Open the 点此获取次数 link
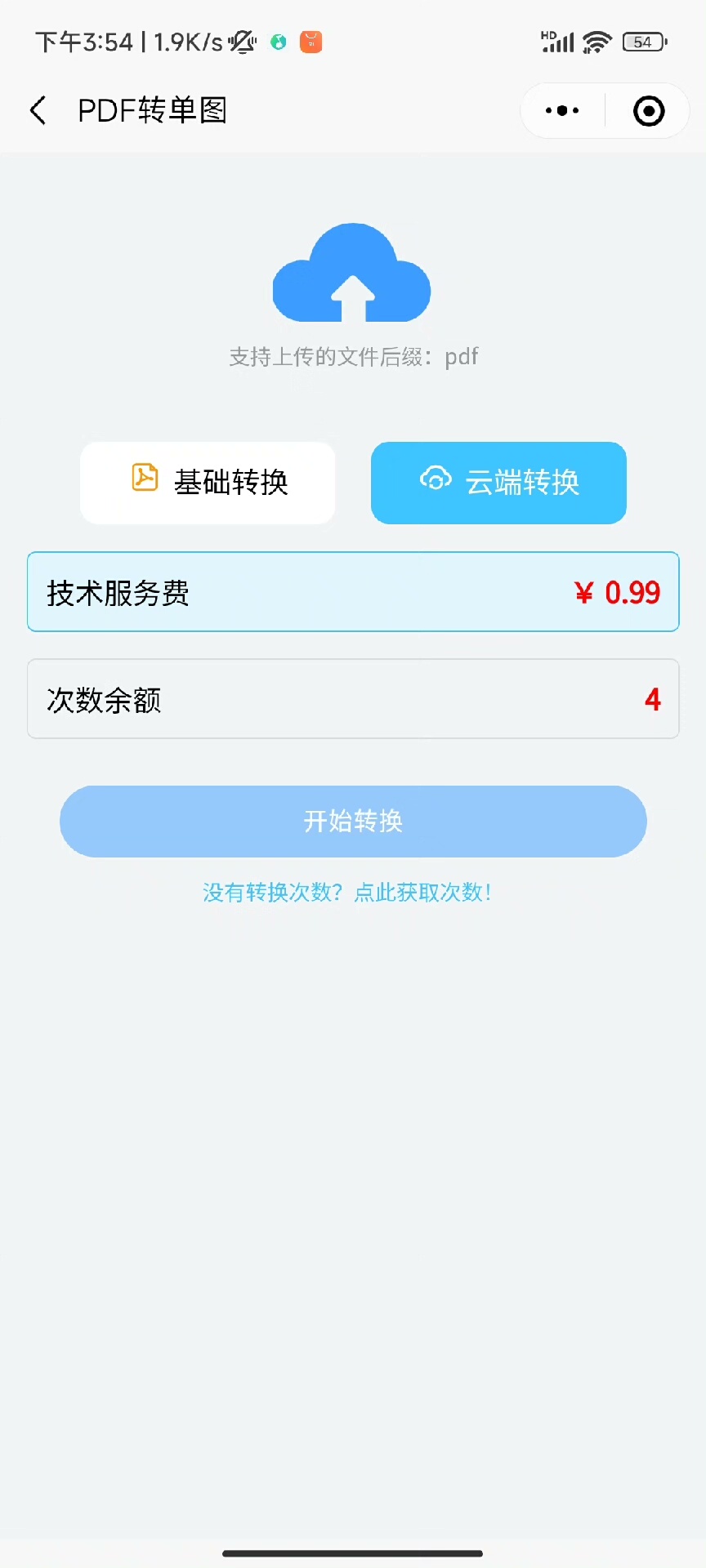The image size is (706, 1568). (x=422, y=893)
